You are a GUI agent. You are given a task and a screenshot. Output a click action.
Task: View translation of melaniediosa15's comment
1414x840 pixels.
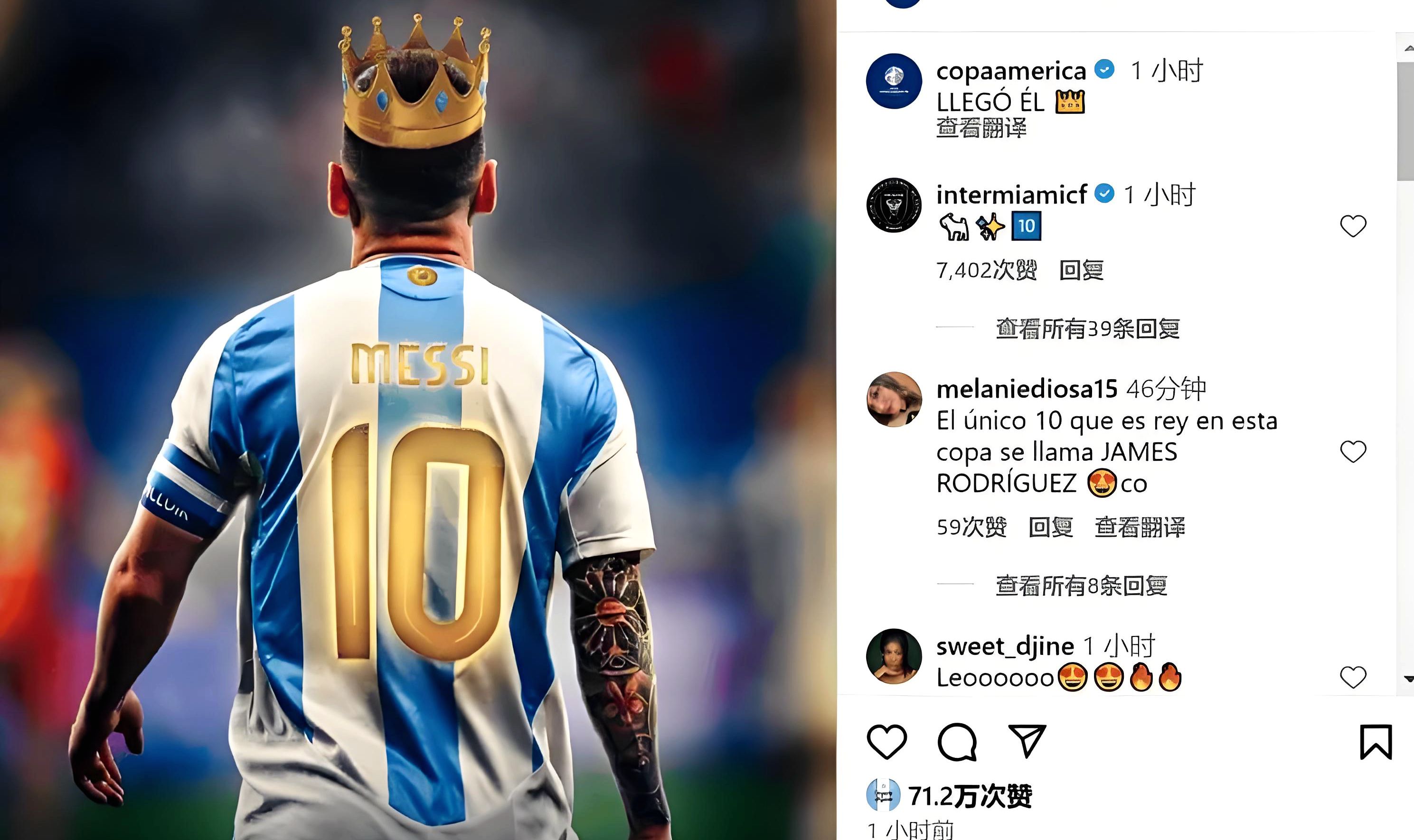coord(1140,527)
